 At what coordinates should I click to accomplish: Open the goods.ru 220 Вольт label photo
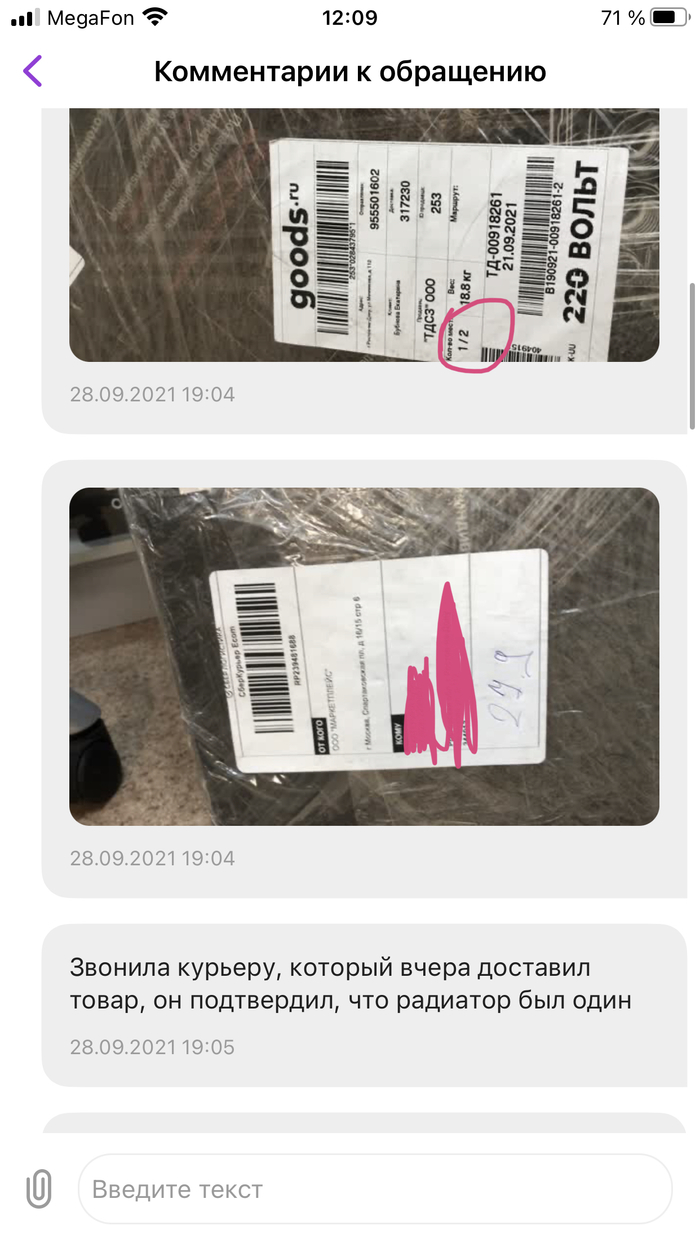(364, 235)
